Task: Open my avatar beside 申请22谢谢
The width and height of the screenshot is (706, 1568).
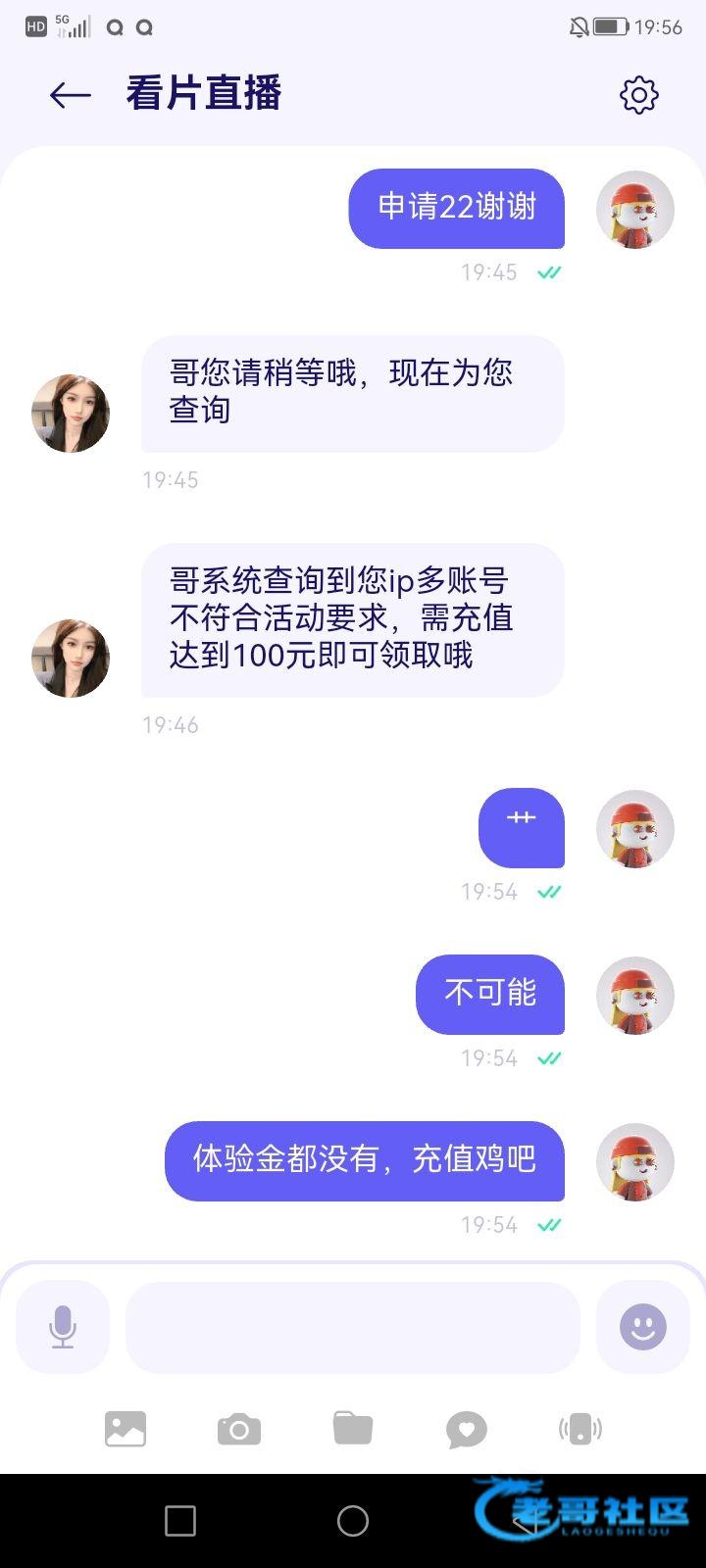Action: coord(635,210)
